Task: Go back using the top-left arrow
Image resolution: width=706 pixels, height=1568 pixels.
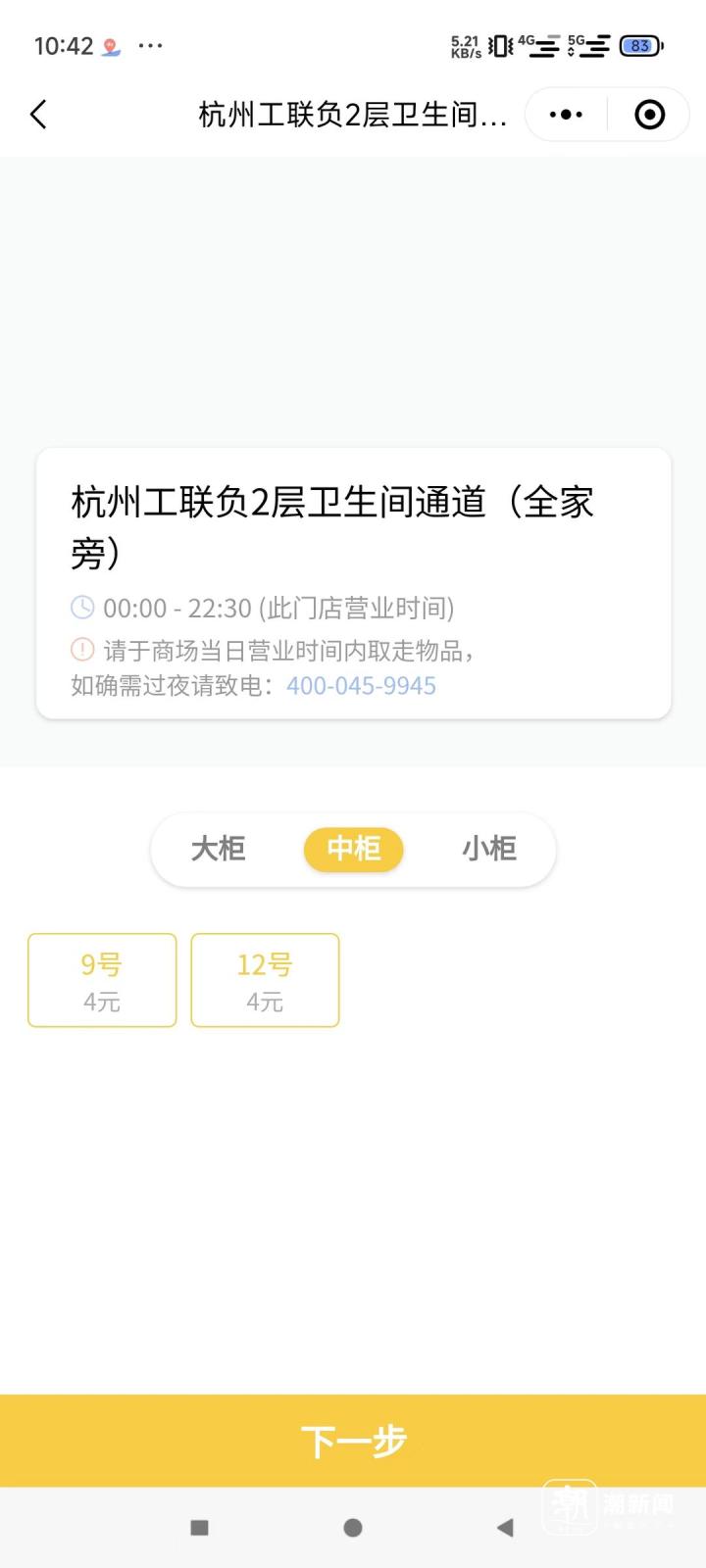Action: point(39,115)
